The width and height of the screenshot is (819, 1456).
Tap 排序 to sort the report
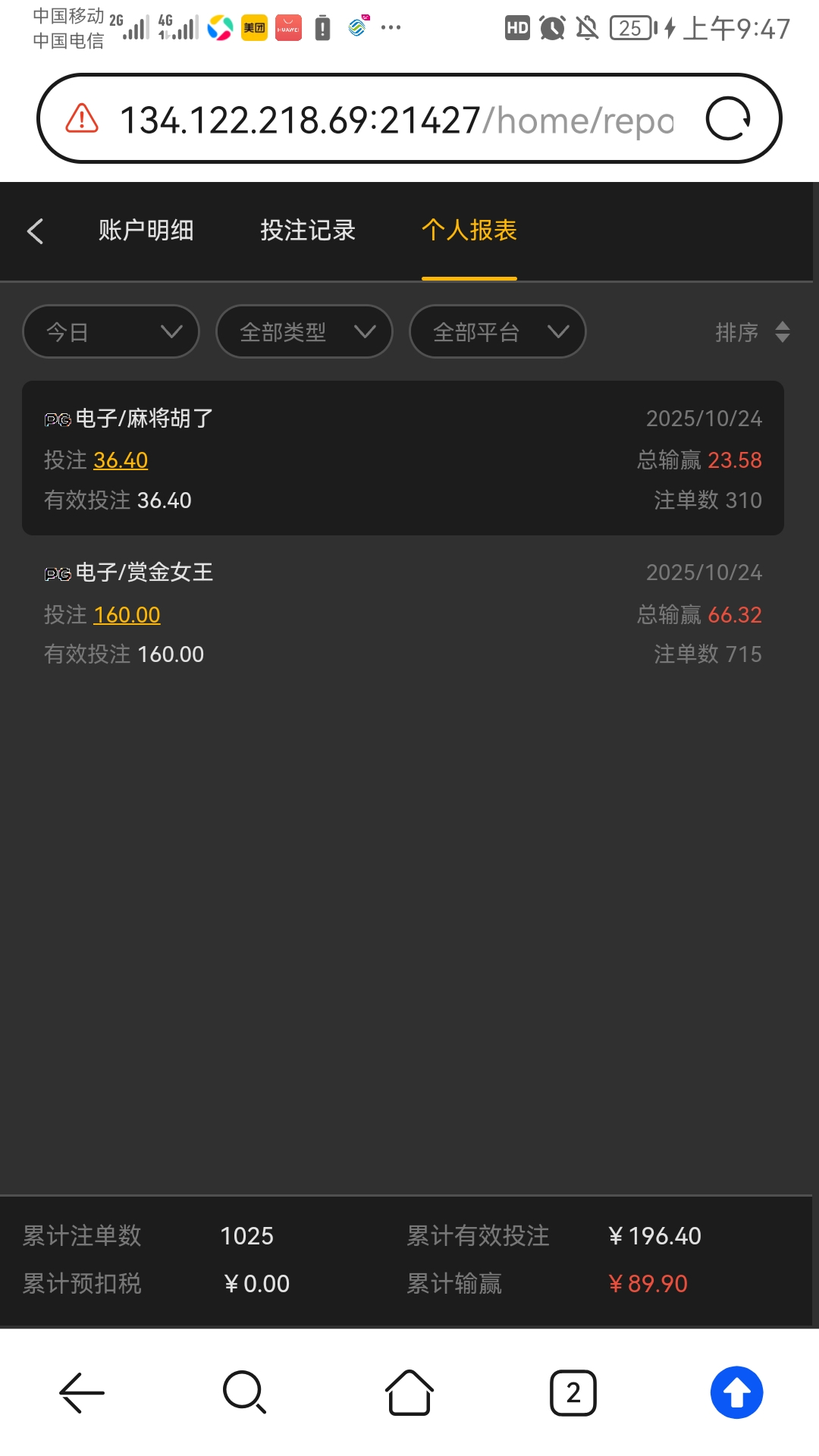[752, 332]
